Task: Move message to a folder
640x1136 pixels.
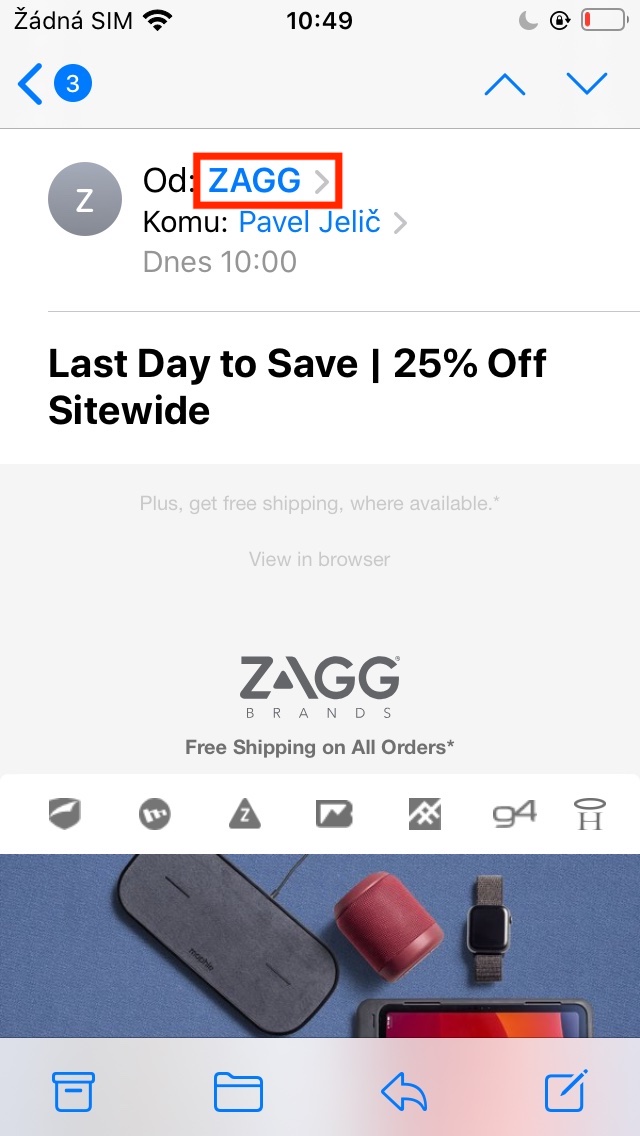Action: click(x=238, y=1091)
